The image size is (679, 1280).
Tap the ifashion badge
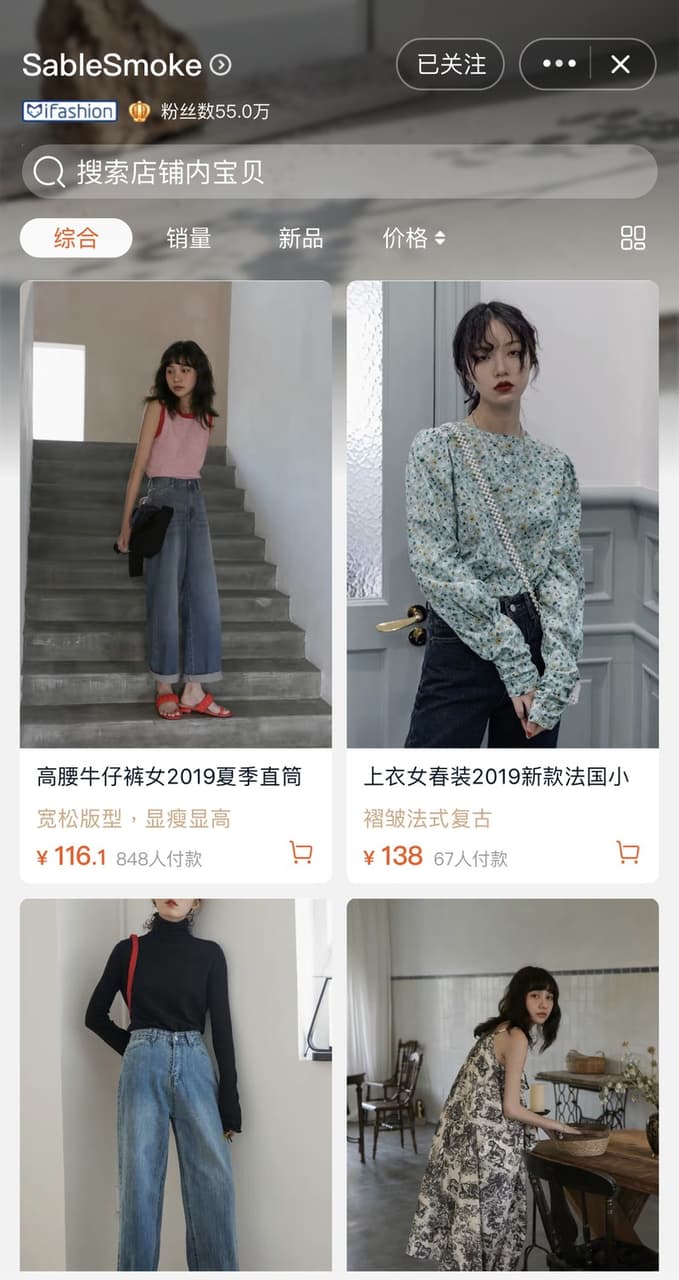pyautogui.click(x=70, y=111)
